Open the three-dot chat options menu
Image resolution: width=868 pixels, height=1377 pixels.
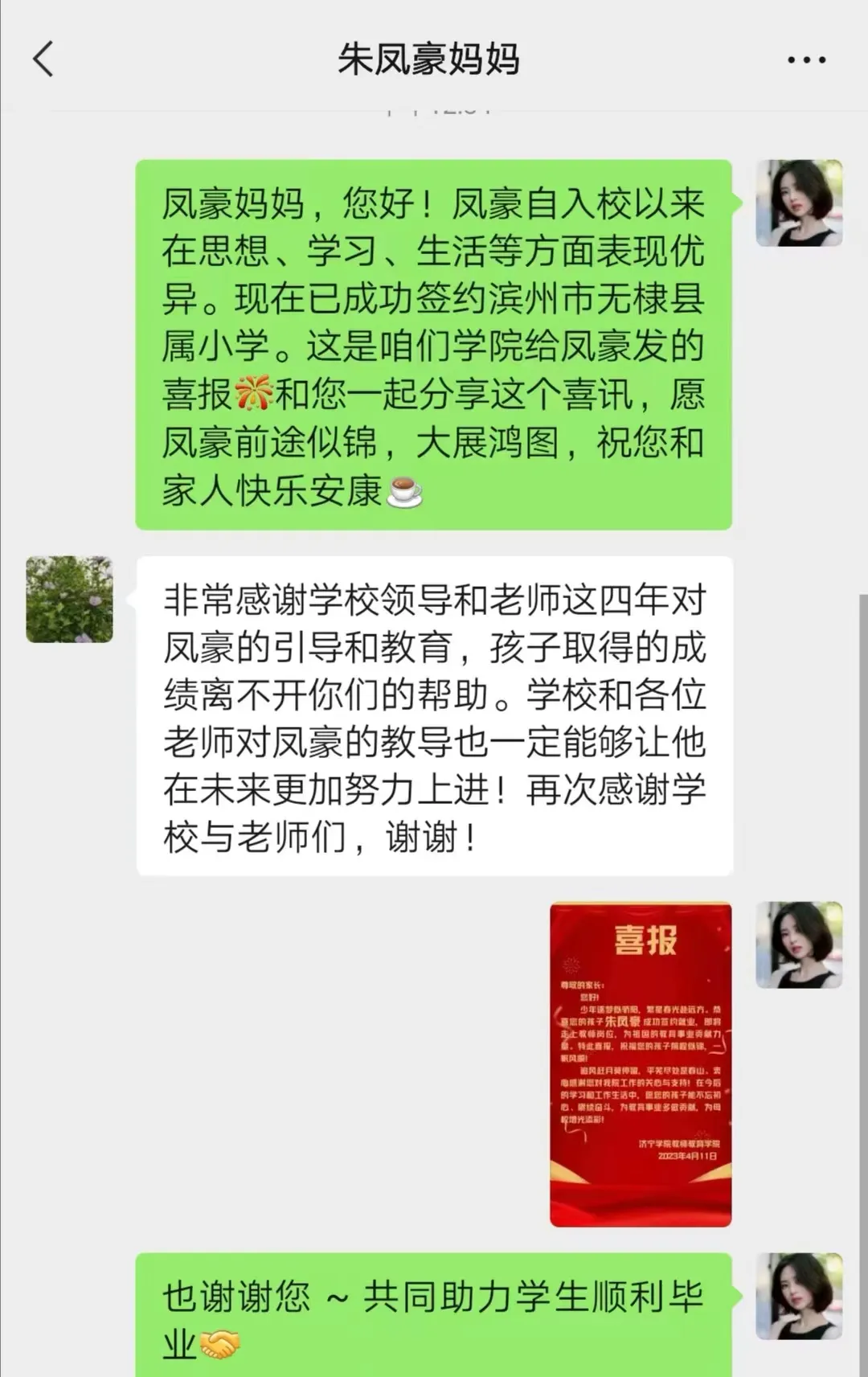806,60
